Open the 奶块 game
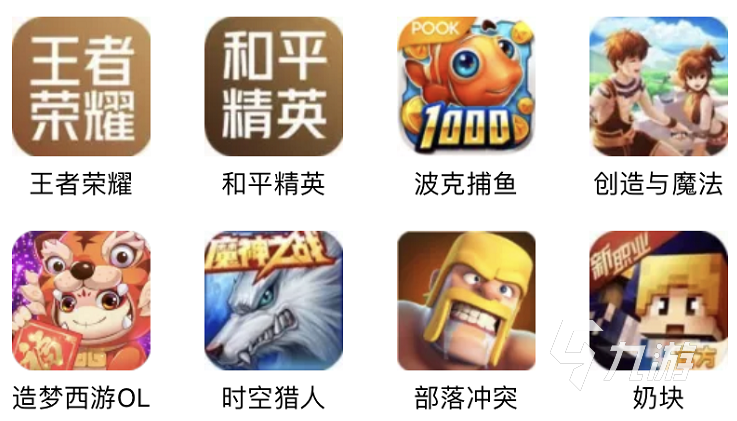This screenshot has width=737, height=421. coord(658,300)
